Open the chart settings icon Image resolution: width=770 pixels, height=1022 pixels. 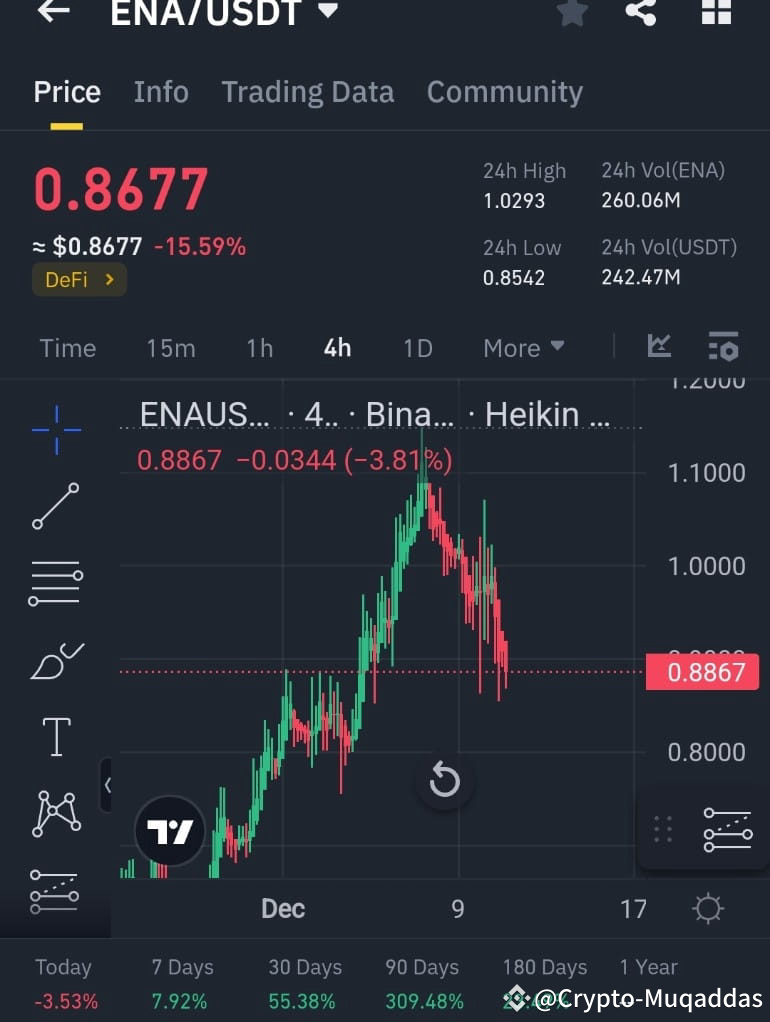(x=725, y=347)
